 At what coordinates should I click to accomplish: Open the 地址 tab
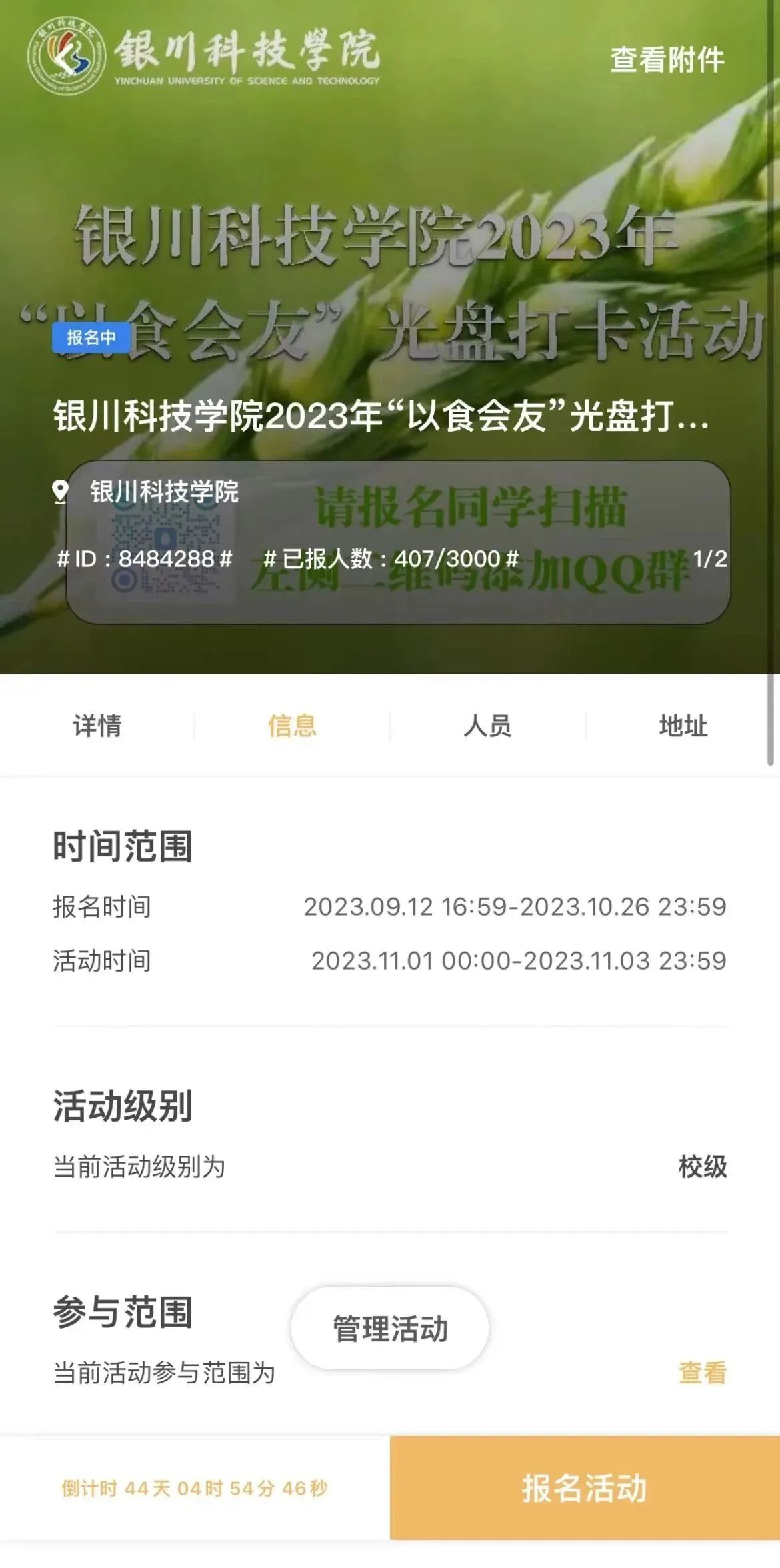(683, 726)
